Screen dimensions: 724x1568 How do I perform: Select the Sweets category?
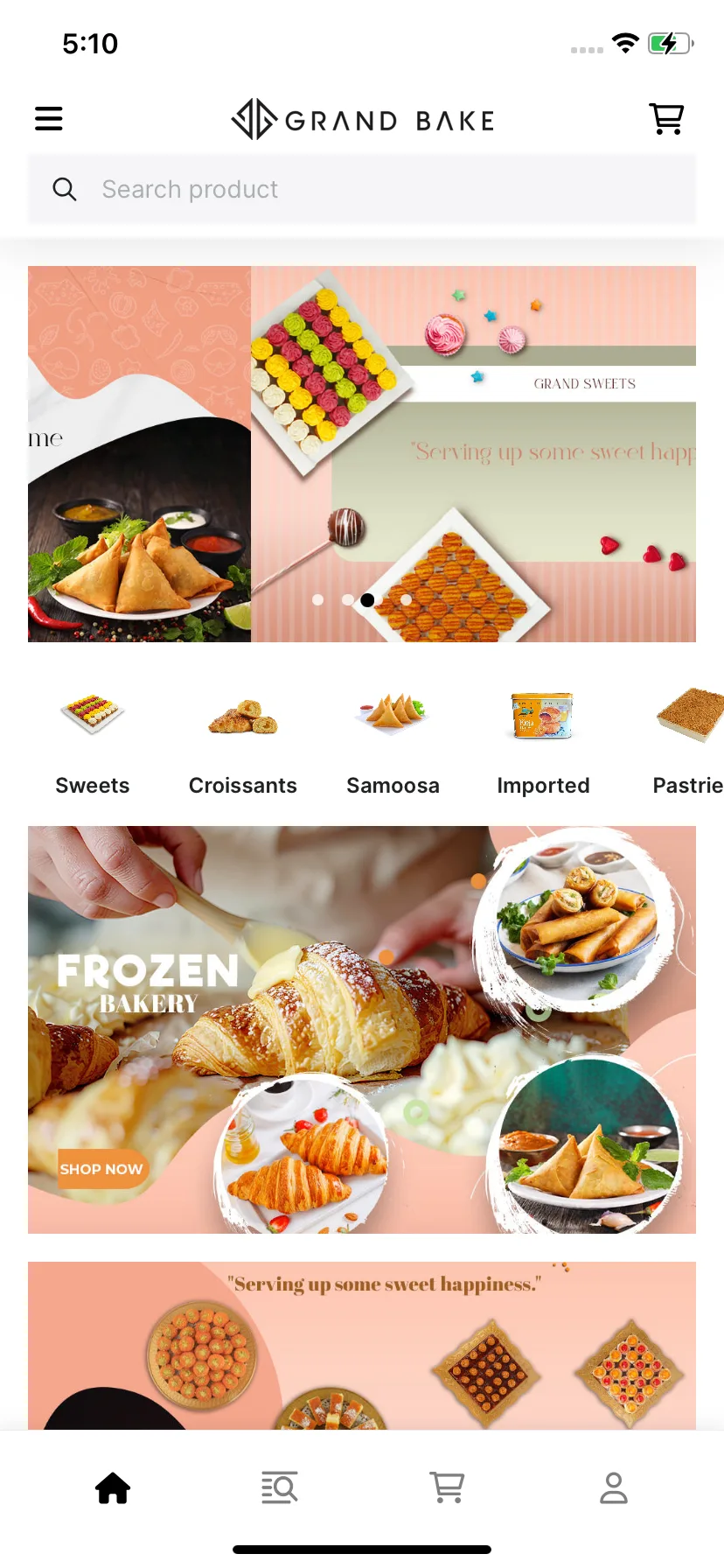93,743
